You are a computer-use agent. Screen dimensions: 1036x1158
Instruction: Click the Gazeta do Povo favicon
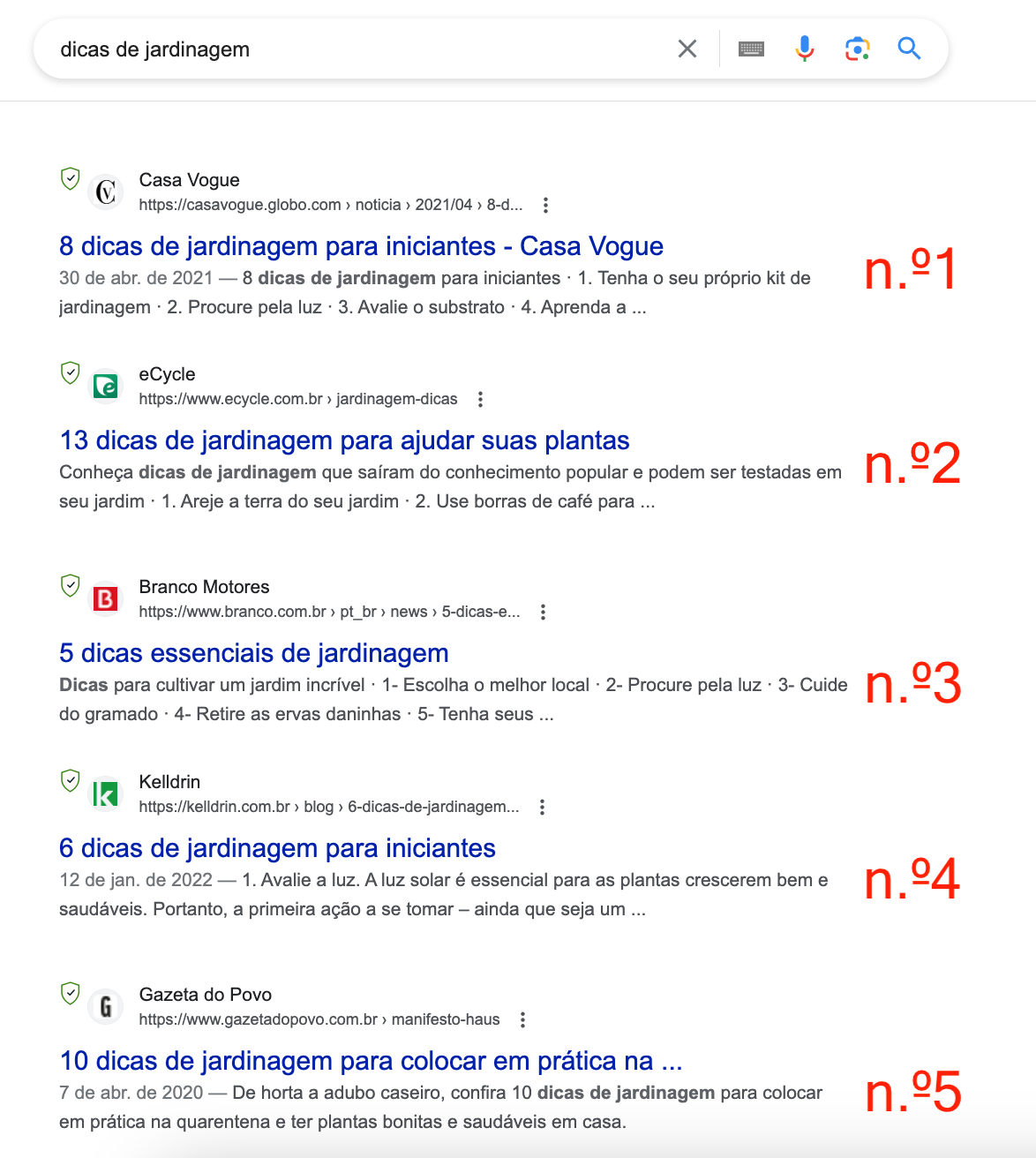(x=105, y=1006)
